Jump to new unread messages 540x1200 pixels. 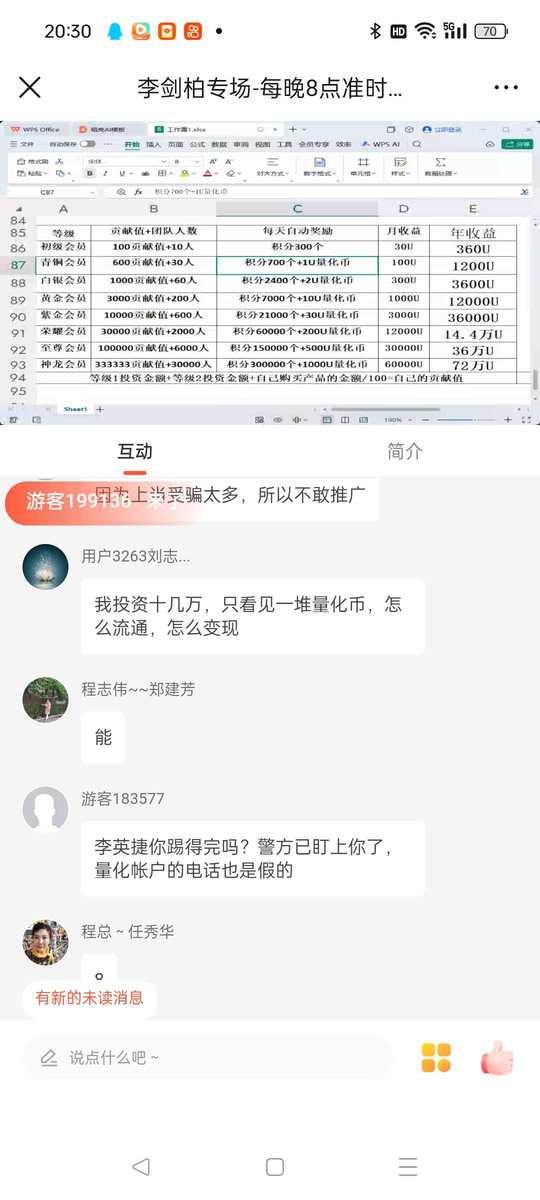point(90,997)
